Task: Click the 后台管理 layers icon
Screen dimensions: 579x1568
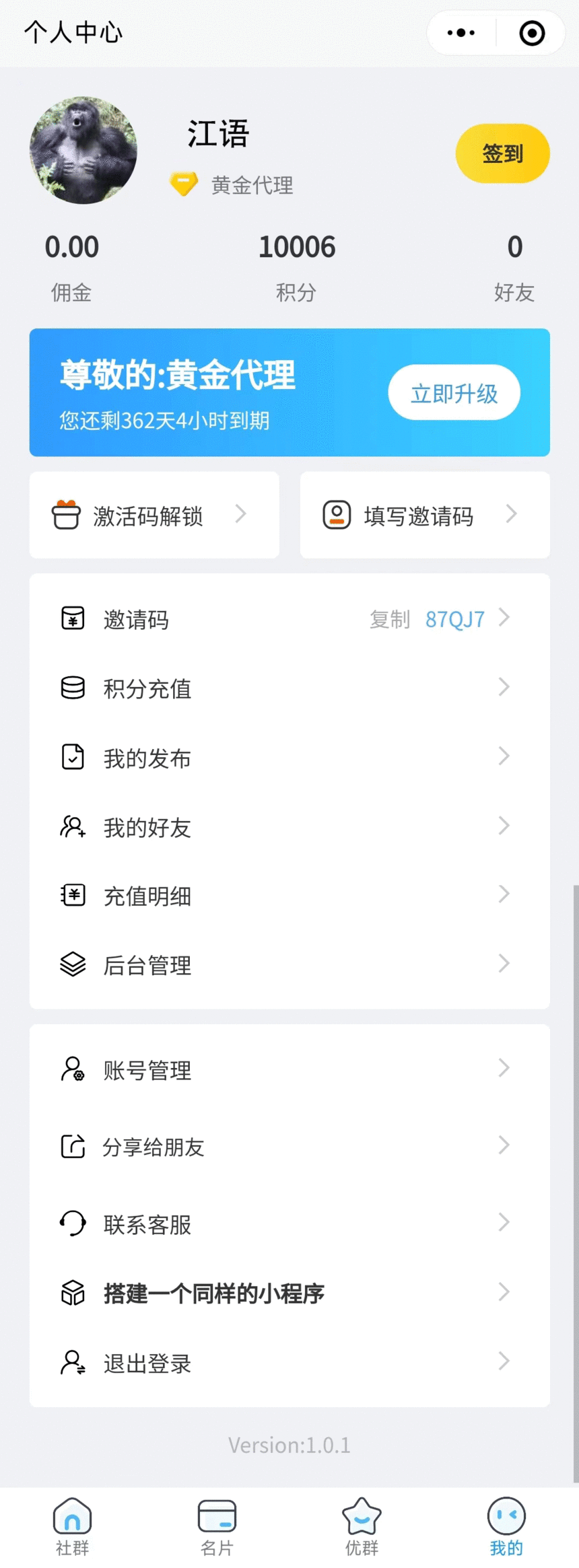Action: (x=73, y=964)
